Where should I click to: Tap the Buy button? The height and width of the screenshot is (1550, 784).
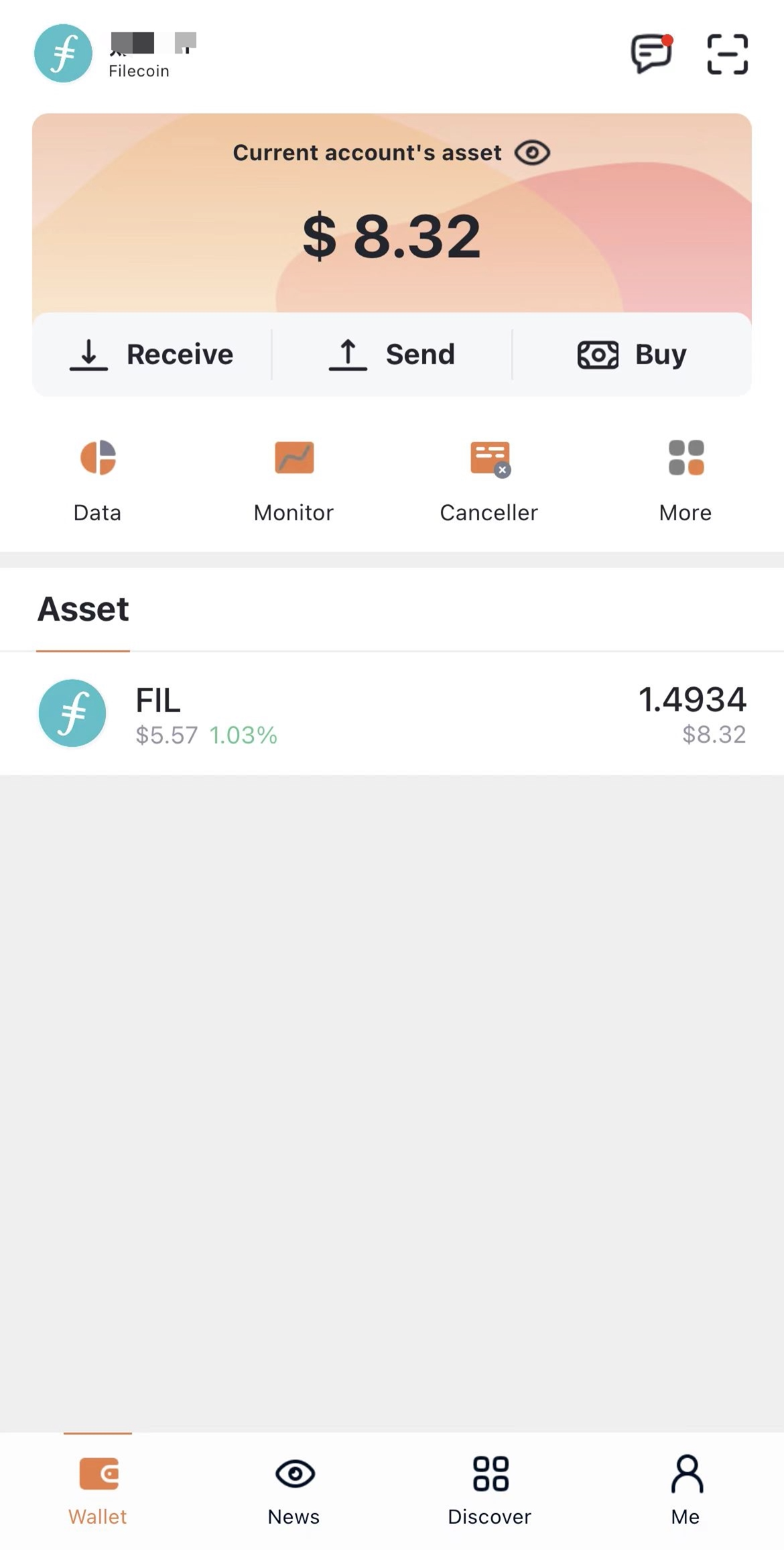632,354
